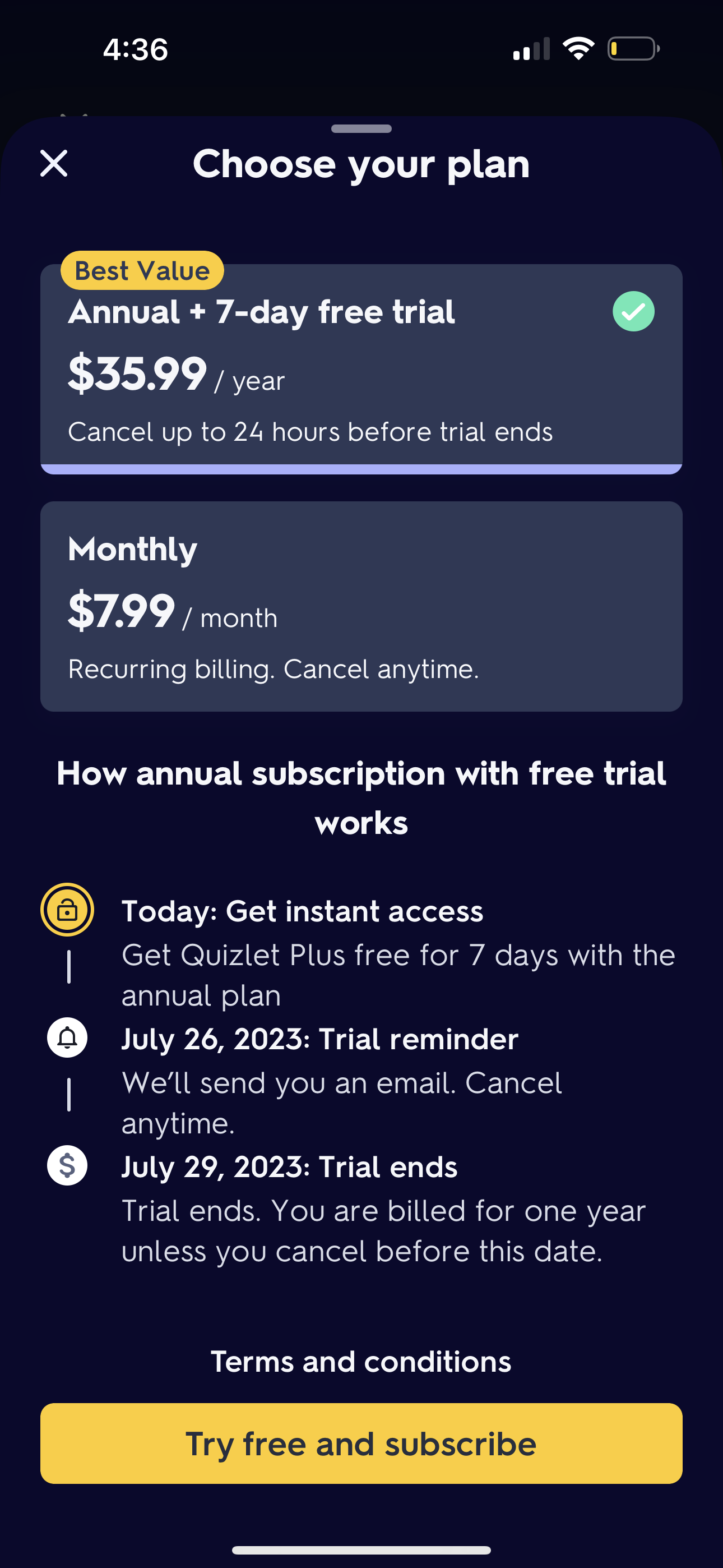Tap Try free and subscribe
Viewport: 723px width, 1568px height.
[x=361, y=1444]
